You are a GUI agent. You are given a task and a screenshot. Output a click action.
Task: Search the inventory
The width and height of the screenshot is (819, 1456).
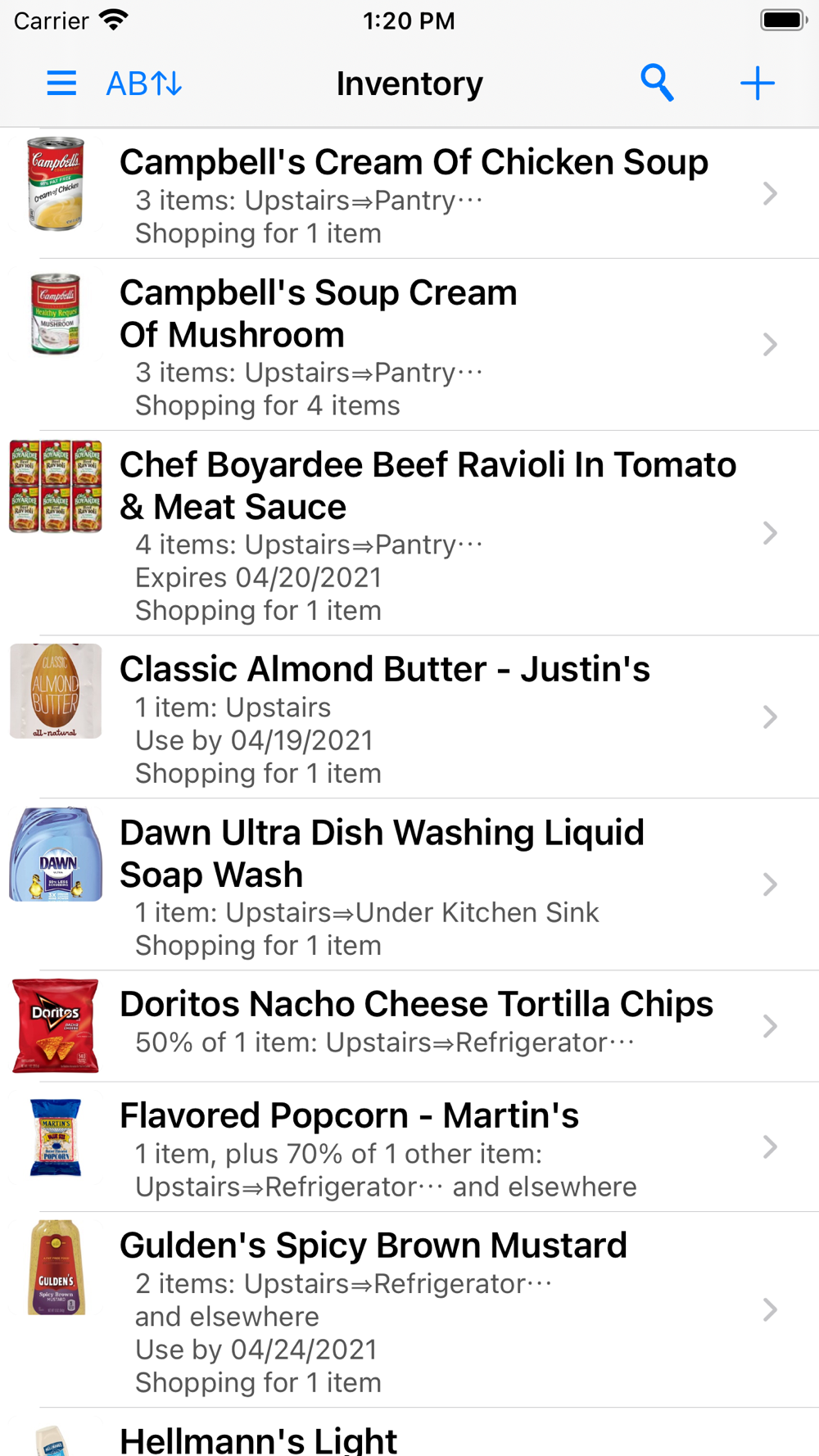[x=657, y=84]
